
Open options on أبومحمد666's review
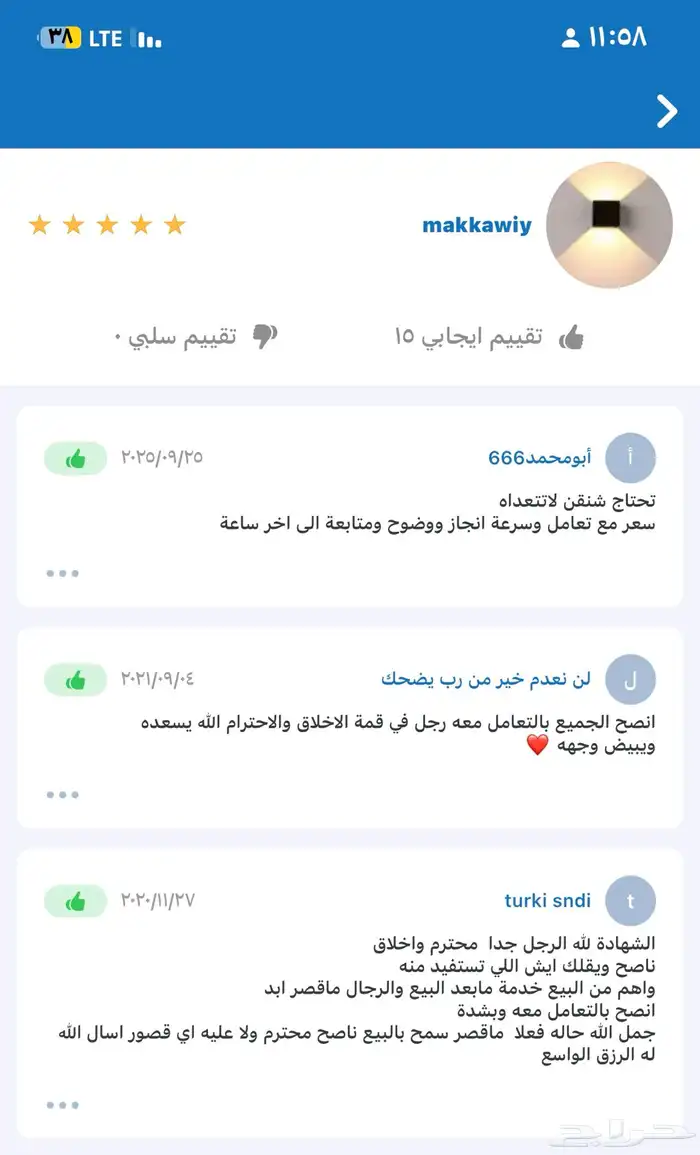[62, 574]
